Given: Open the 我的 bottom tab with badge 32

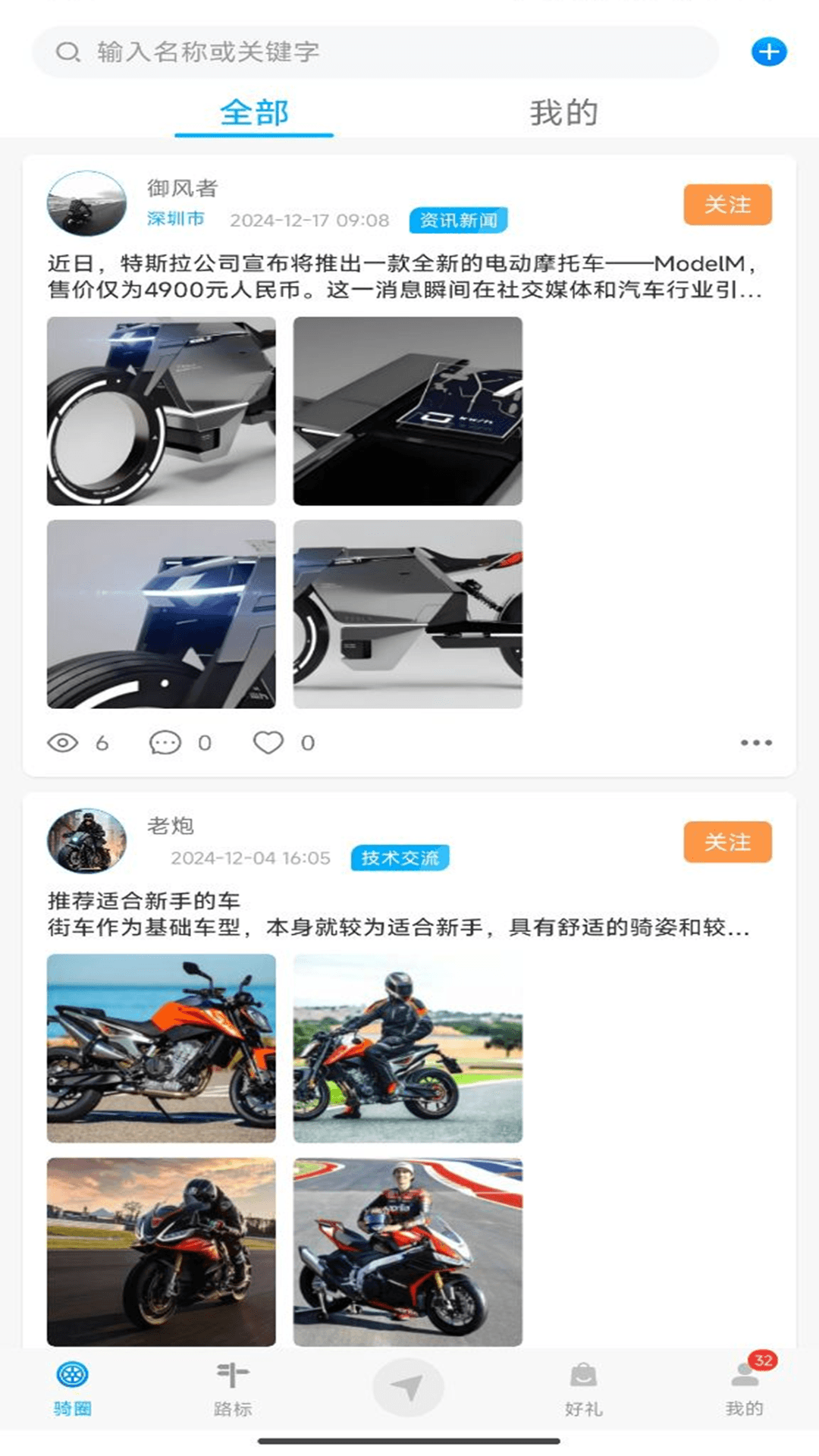Looking at the screenshot, I should click(744, 1389).
